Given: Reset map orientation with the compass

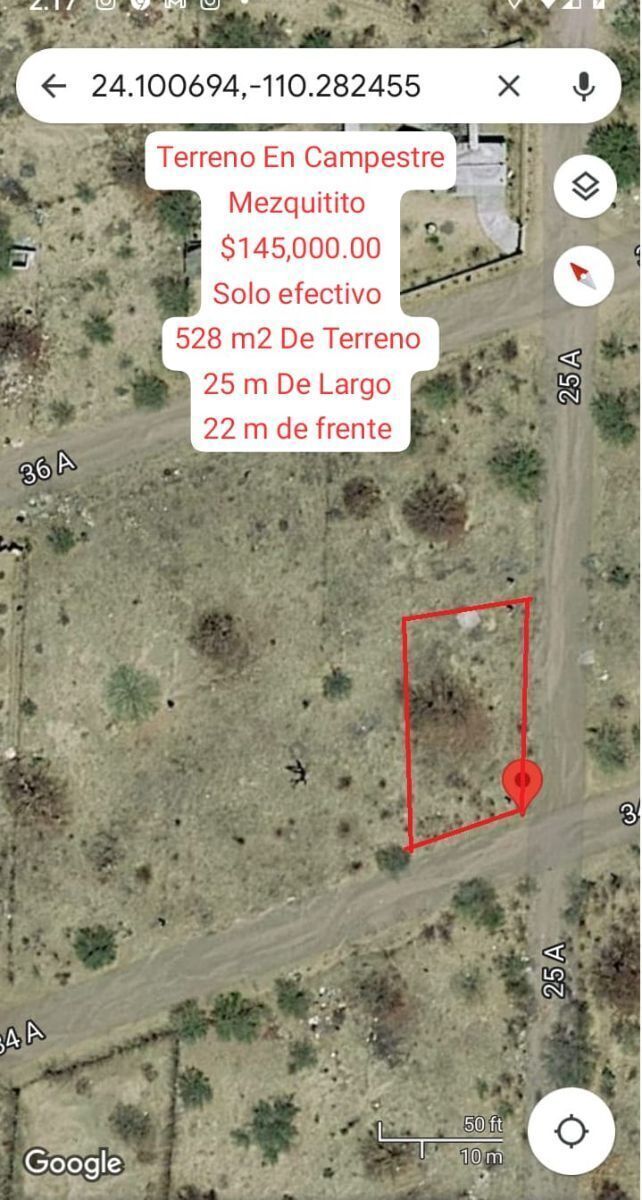Looking at the screenshot, I should click(584, 274).
